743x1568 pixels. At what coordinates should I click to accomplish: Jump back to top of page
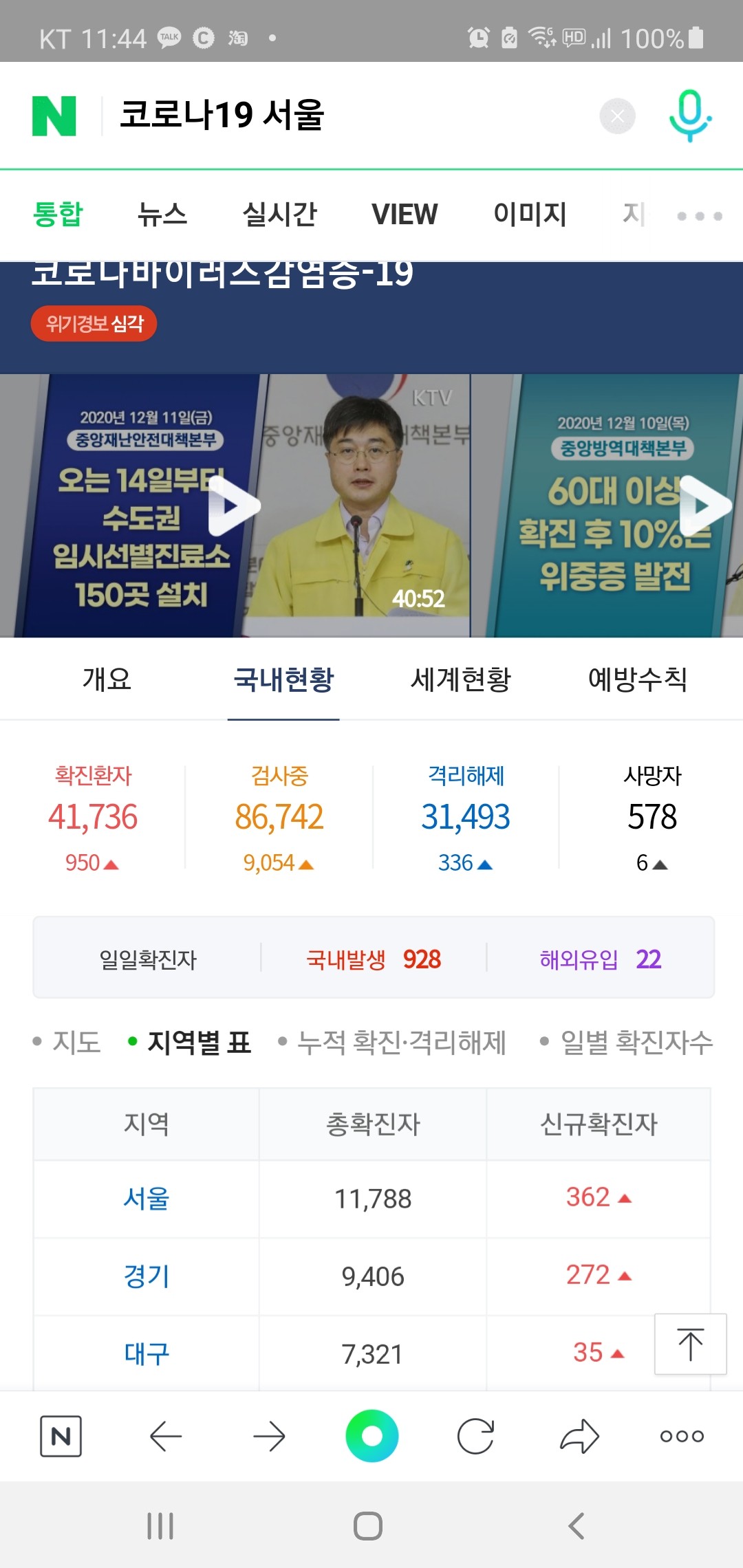tap(690, 1344)
